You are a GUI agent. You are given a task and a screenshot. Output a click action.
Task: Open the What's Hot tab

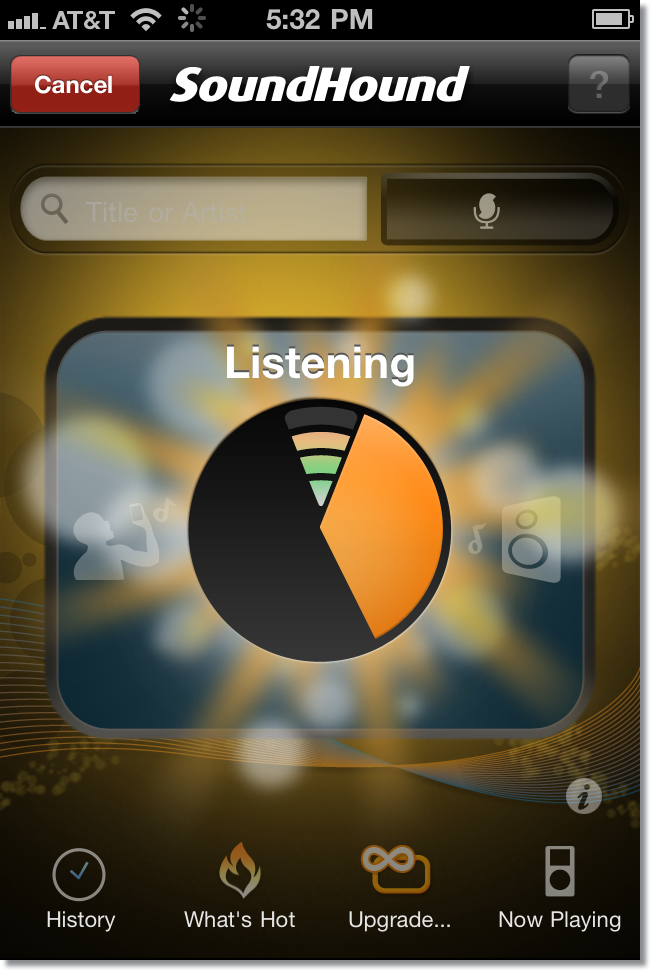(240, 888)
